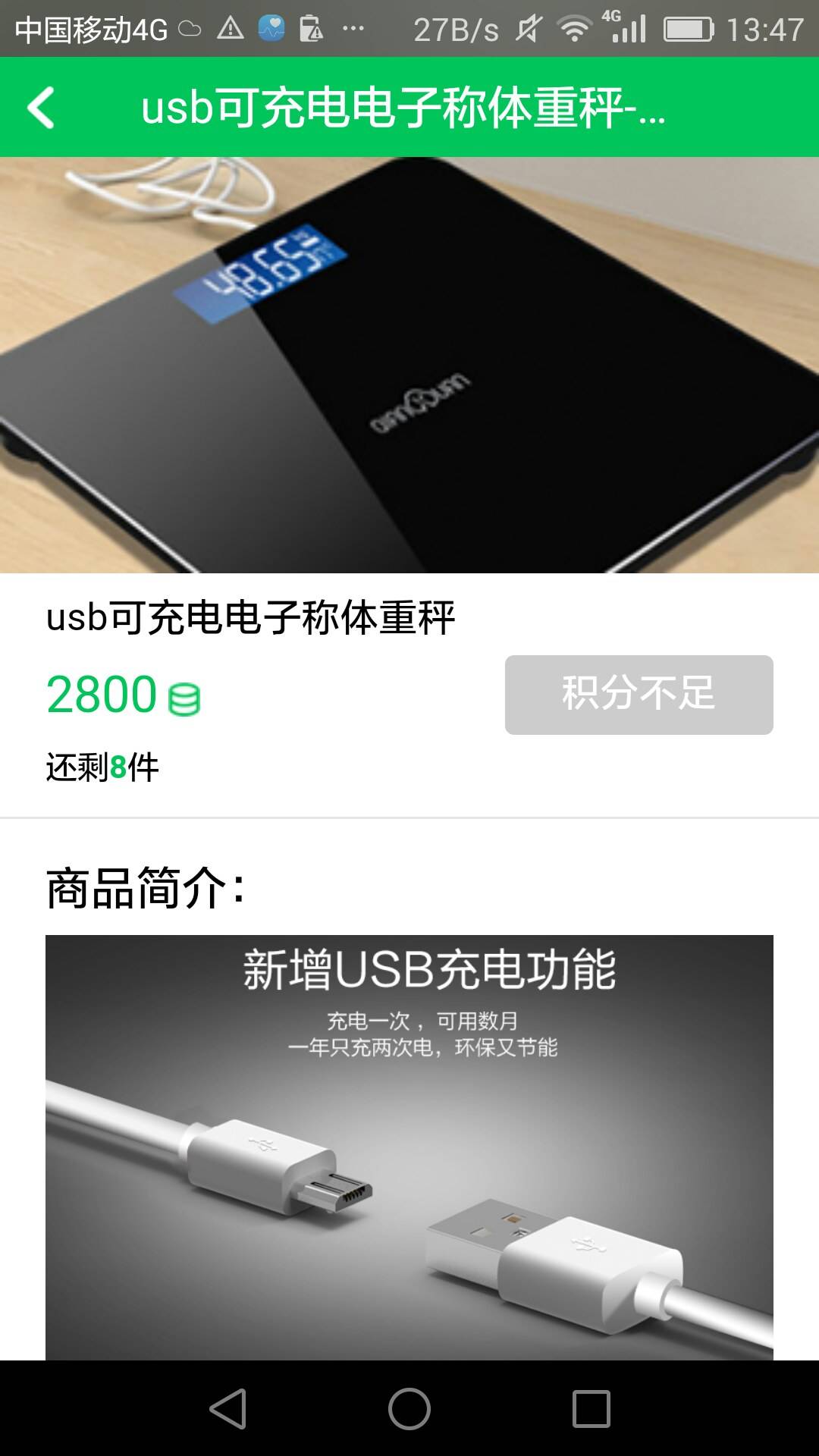The width and height of the screenshot is (819, 1456).
Task: Go back using the header arrow
Action: [x=42, y=108]
